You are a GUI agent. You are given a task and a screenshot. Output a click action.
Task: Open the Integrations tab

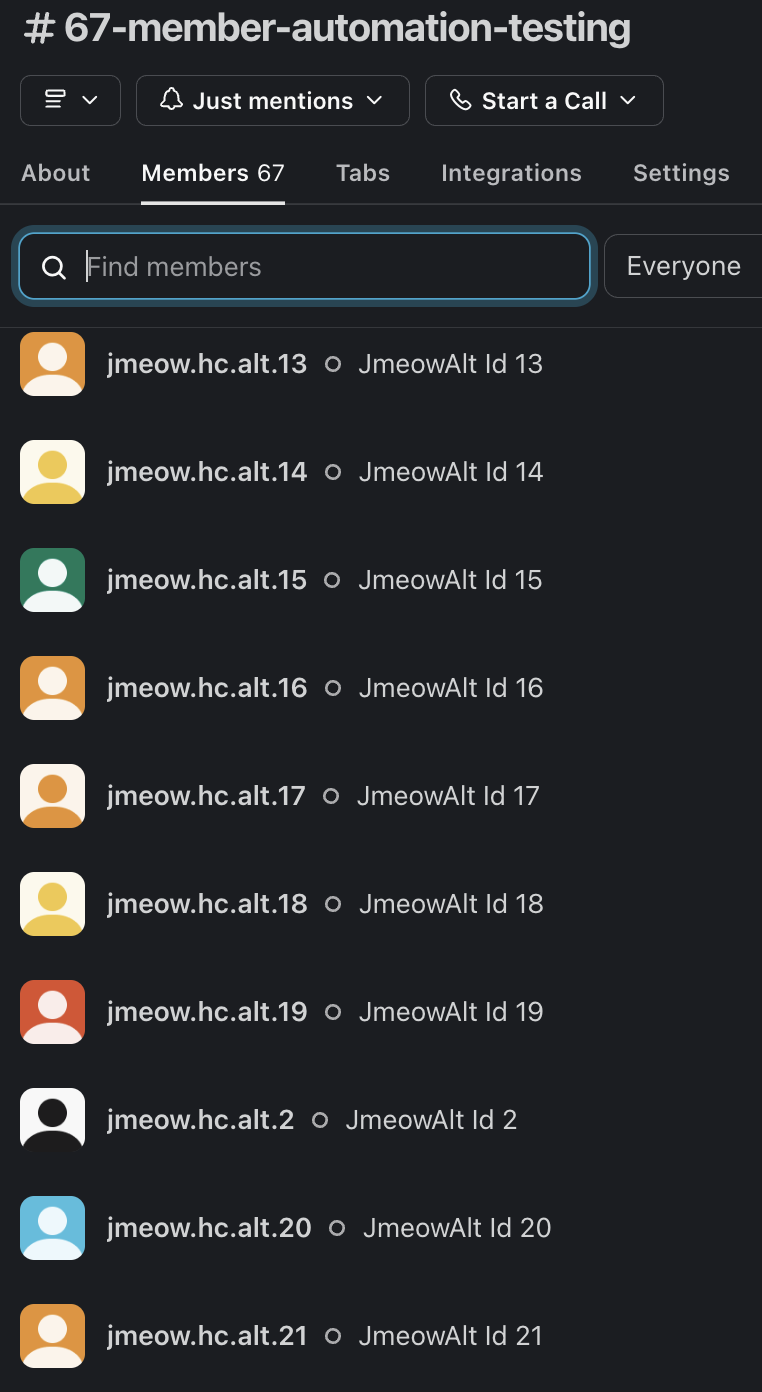[511, 173]
